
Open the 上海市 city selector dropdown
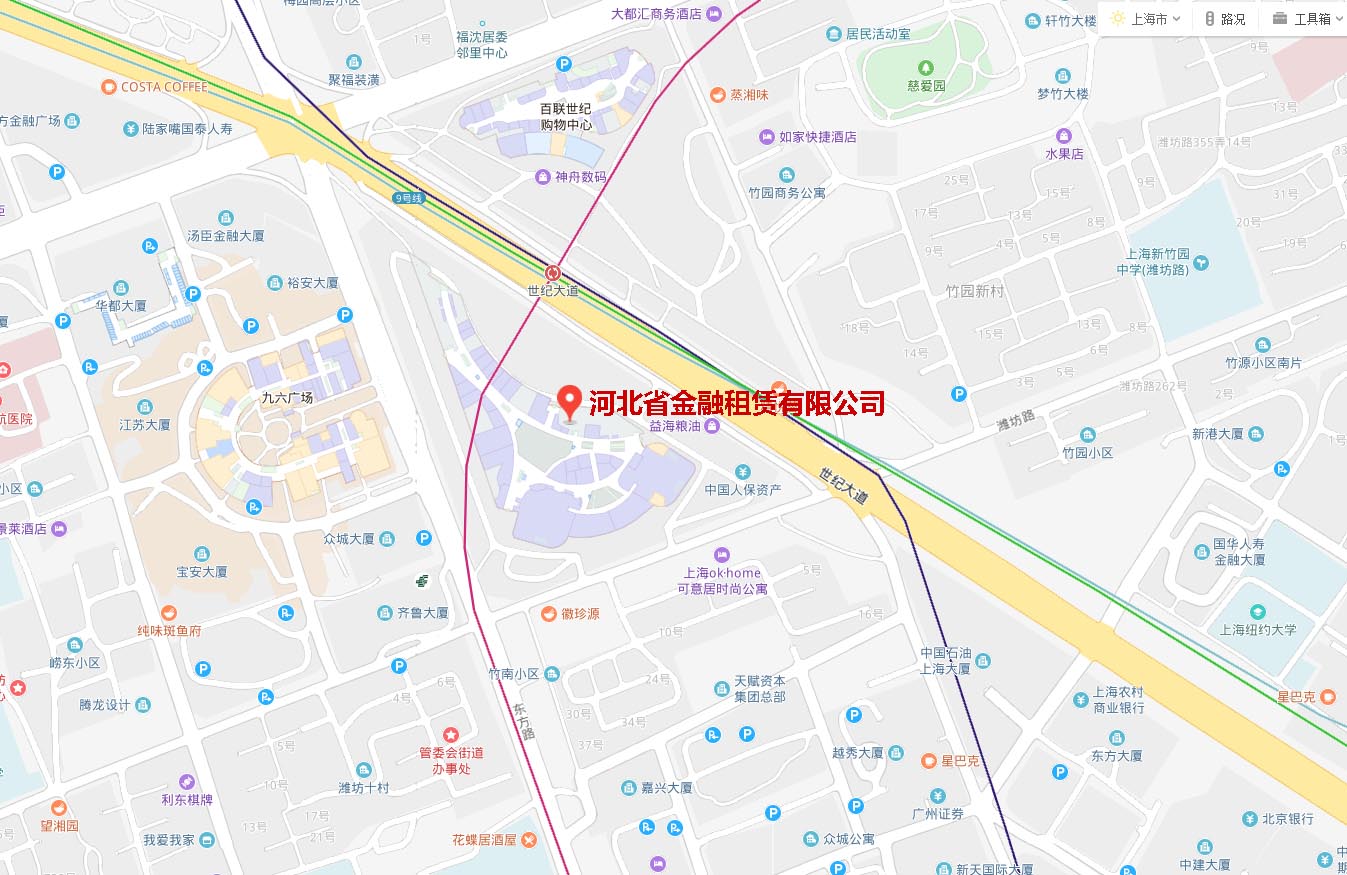pyautogui.click(x=1147, y=19)
